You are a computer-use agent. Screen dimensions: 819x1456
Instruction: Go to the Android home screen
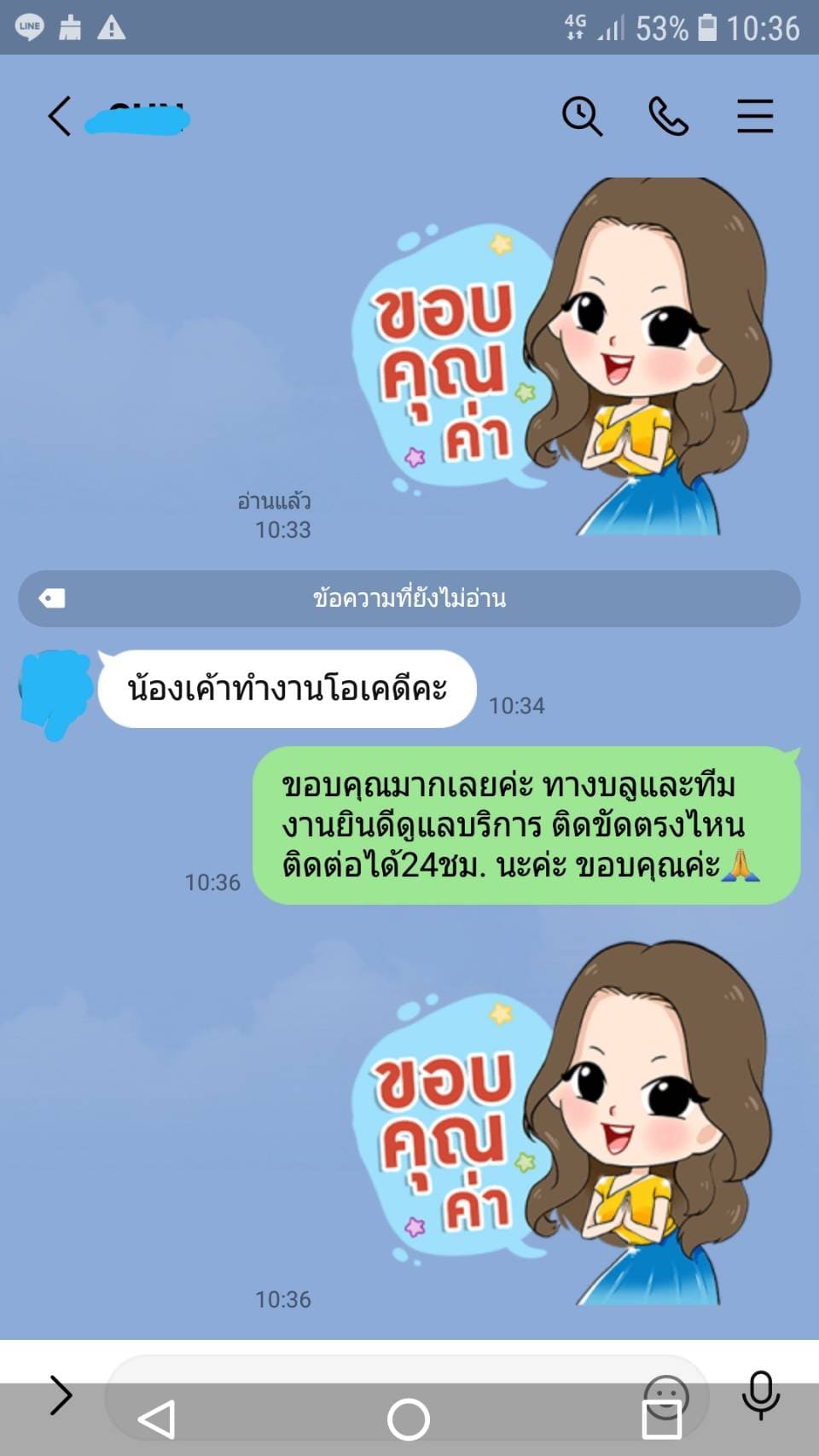click(x=409, y=1419)
